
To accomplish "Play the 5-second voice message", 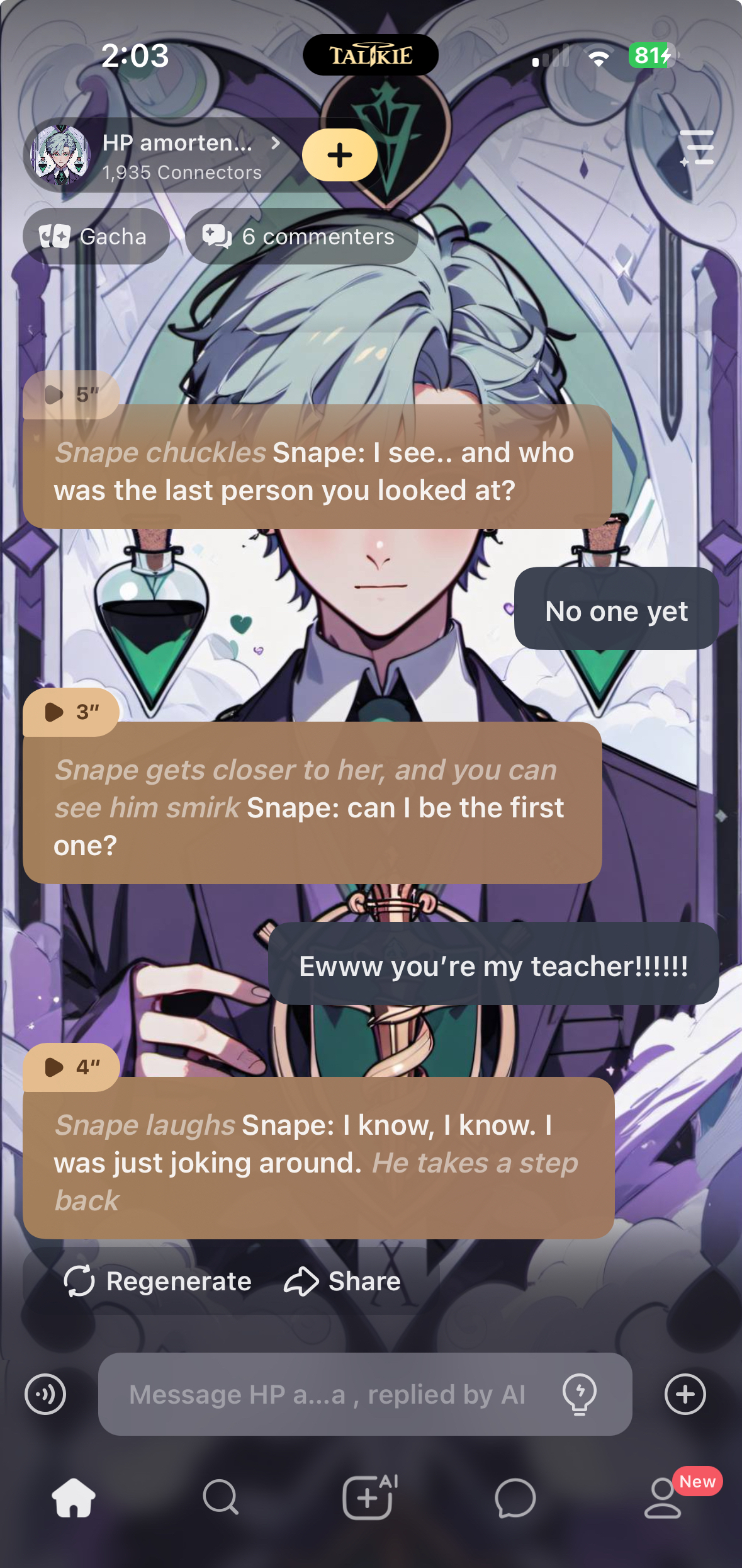I will [70, 395].
